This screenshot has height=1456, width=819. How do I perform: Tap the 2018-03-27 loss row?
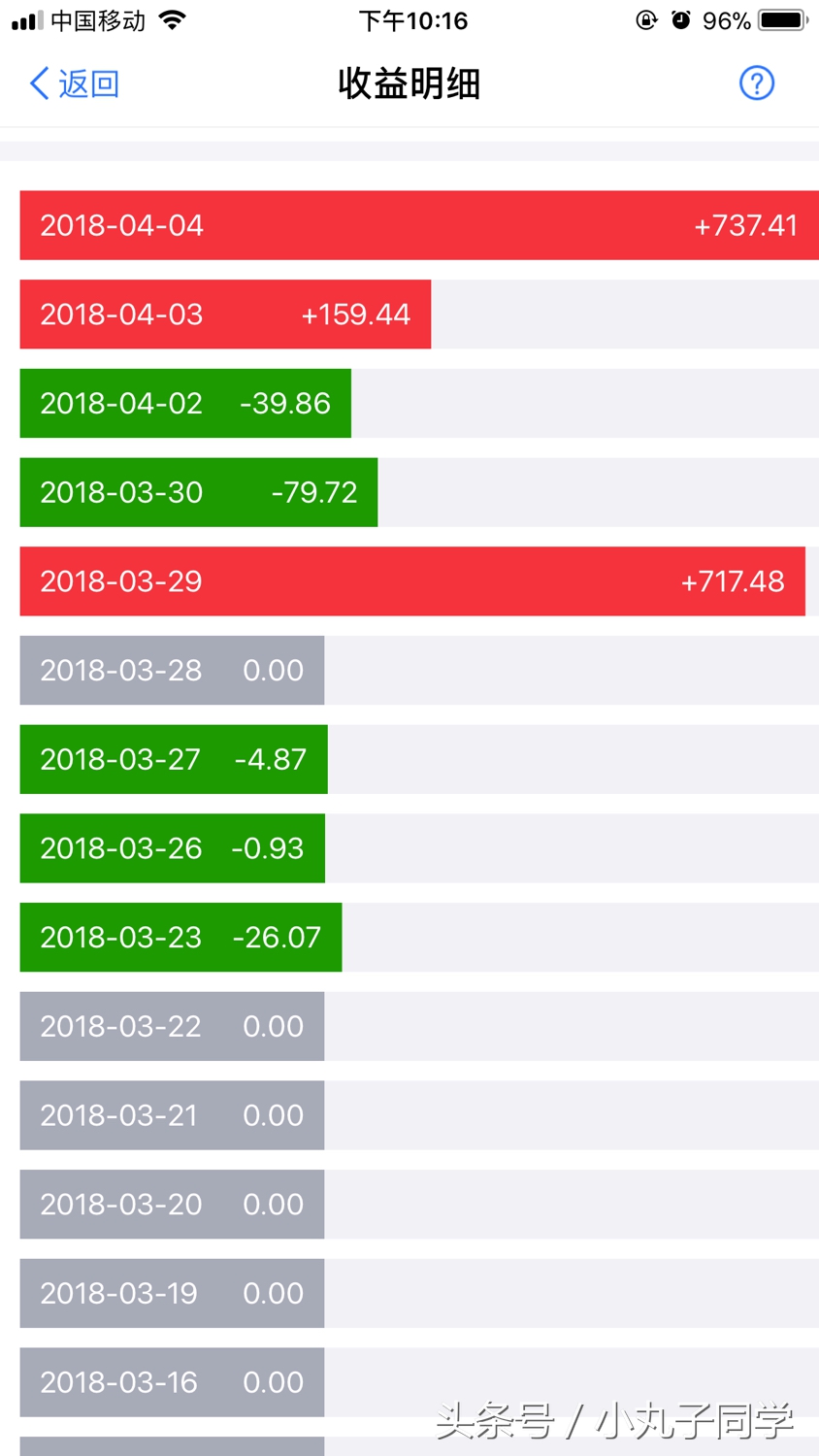pos(173,759)
